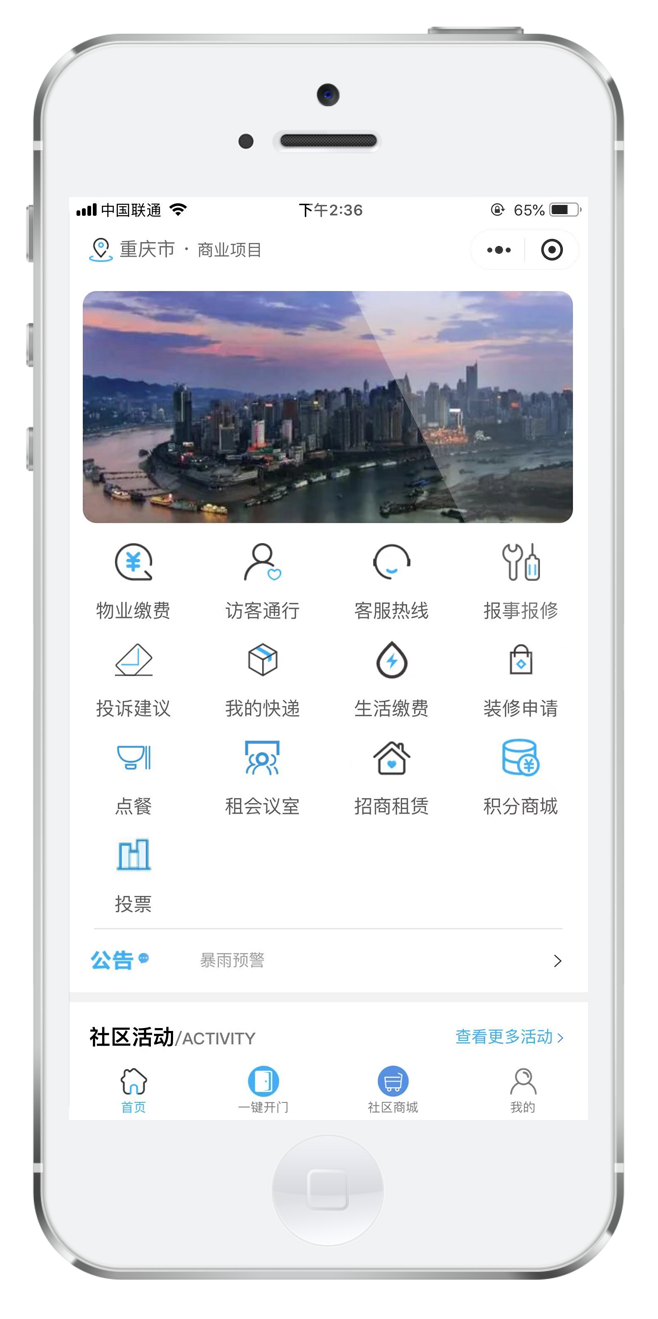Start a 装修申请 renovation application

coord(520,678)
